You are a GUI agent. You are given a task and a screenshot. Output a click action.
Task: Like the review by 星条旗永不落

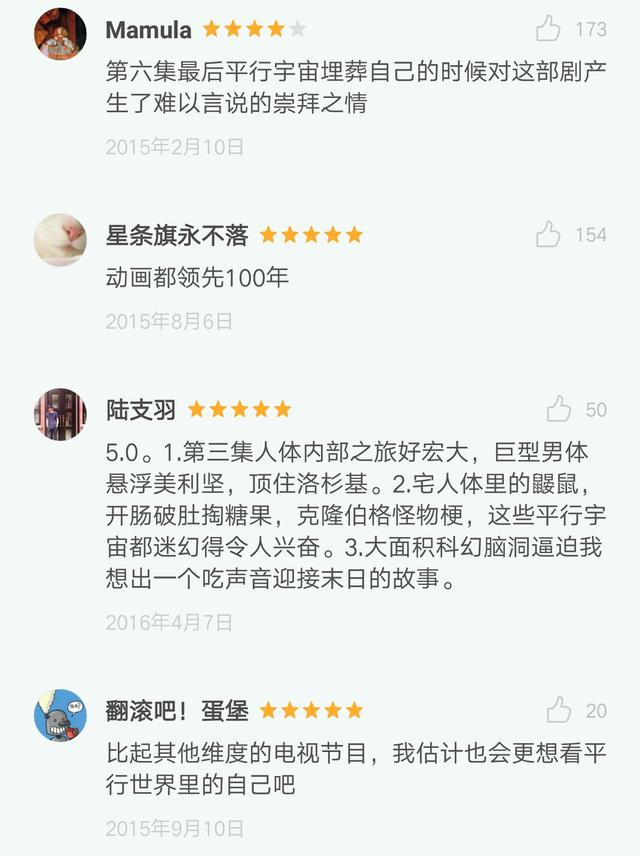click(x=548, y=235)
